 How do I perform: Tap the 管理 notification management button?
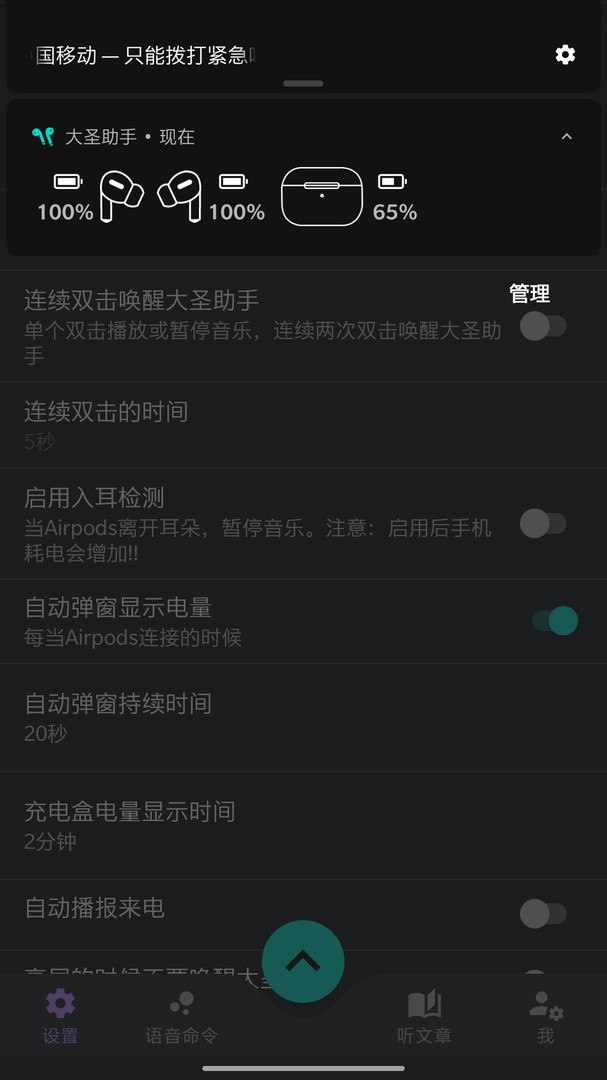pyautogui.click(x=529, y=294)
